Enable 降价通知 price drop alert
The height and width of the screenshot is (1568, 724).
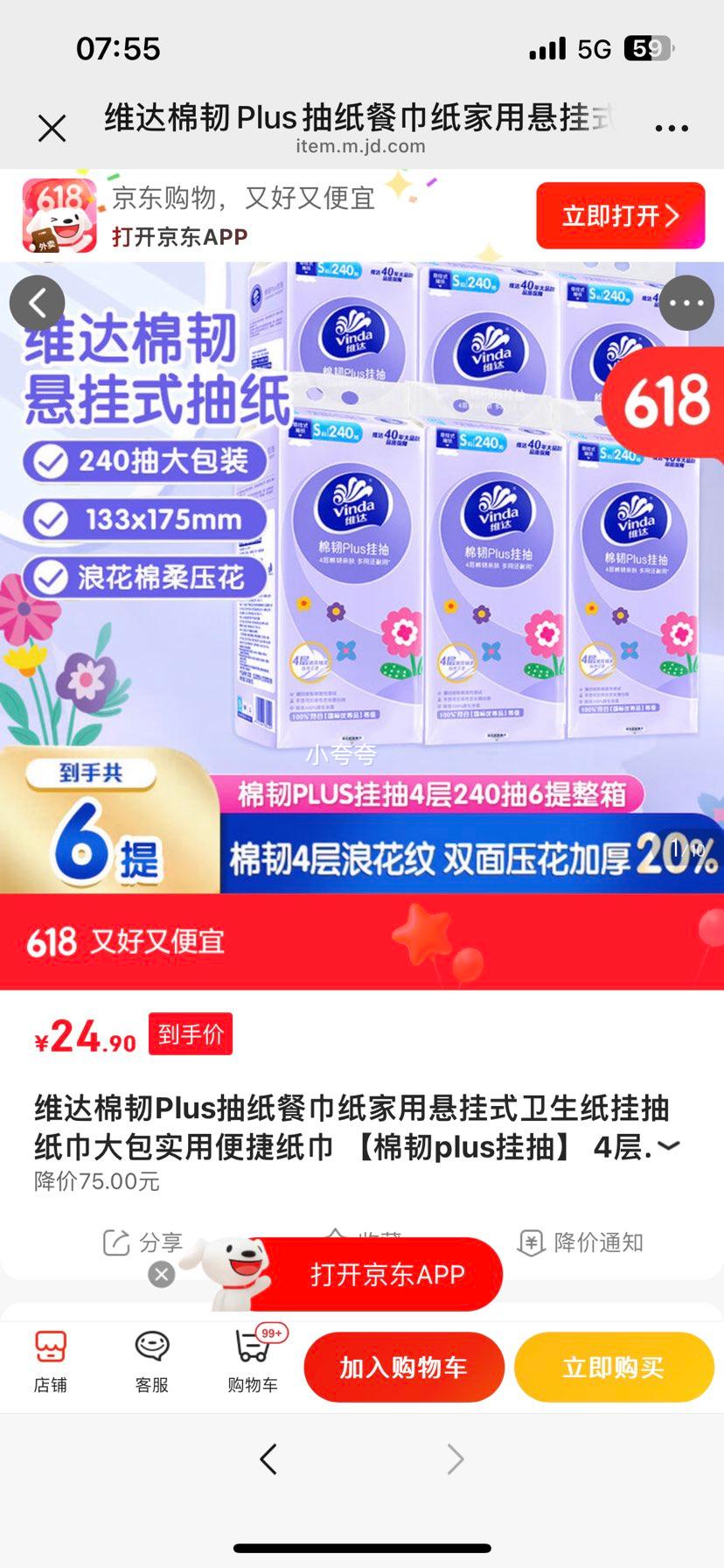click(x=581, y=1242)
